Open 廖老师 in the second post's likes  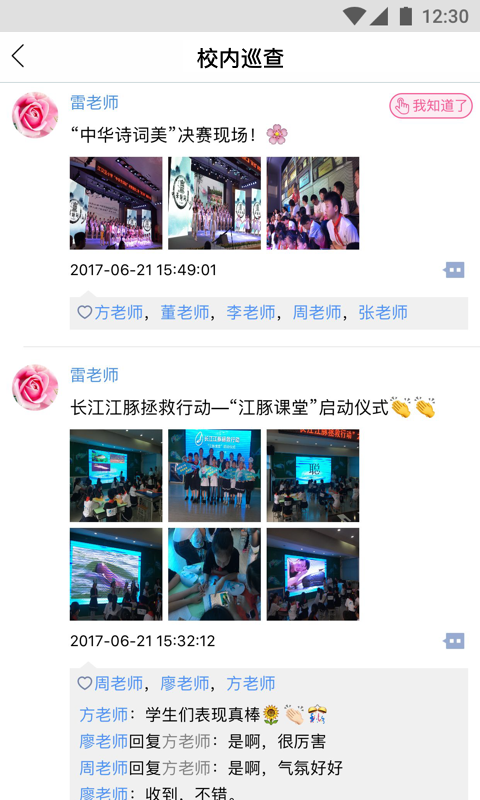(185, 683)
